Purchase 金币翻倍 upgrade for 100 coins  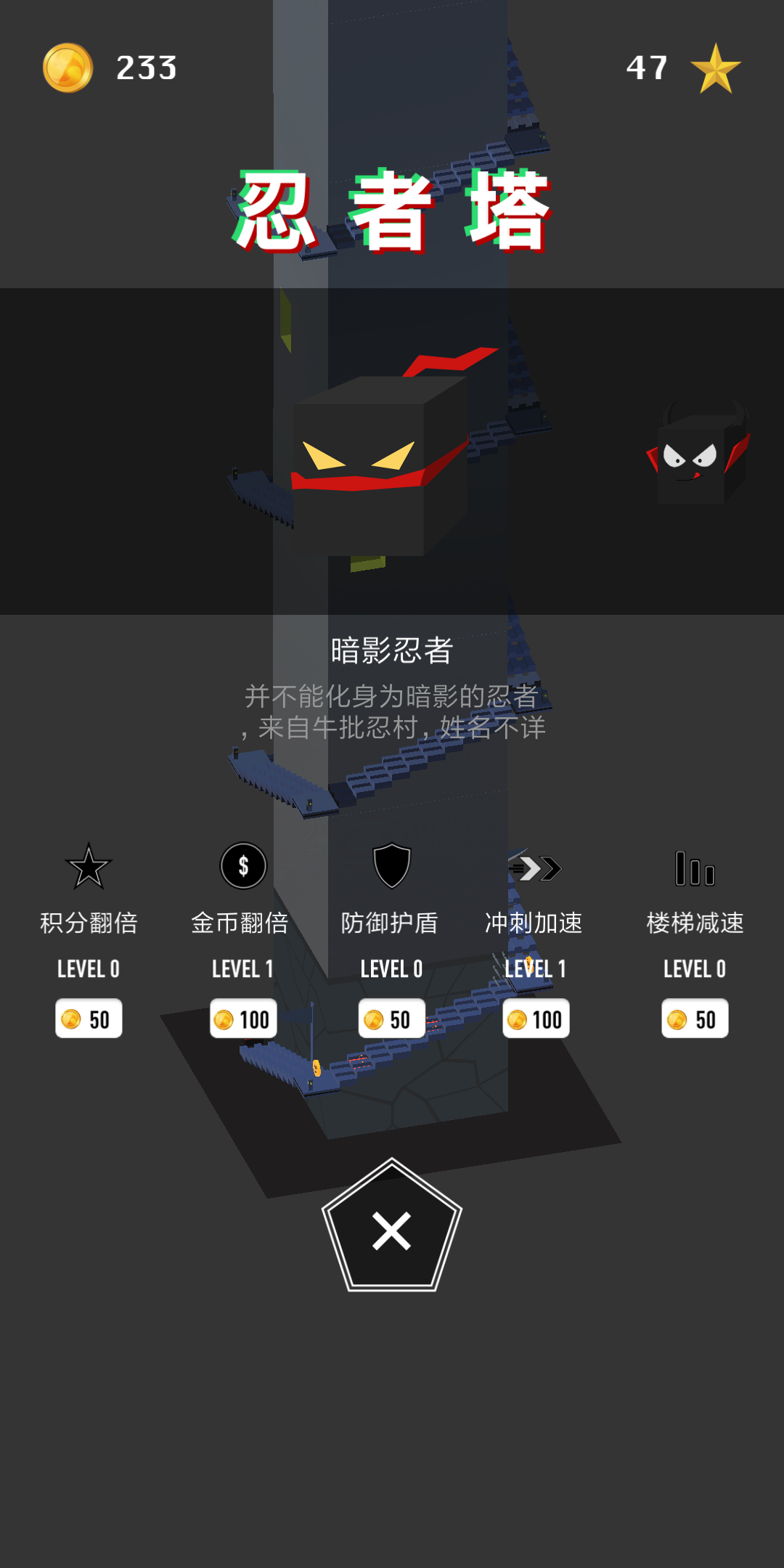242,1018
